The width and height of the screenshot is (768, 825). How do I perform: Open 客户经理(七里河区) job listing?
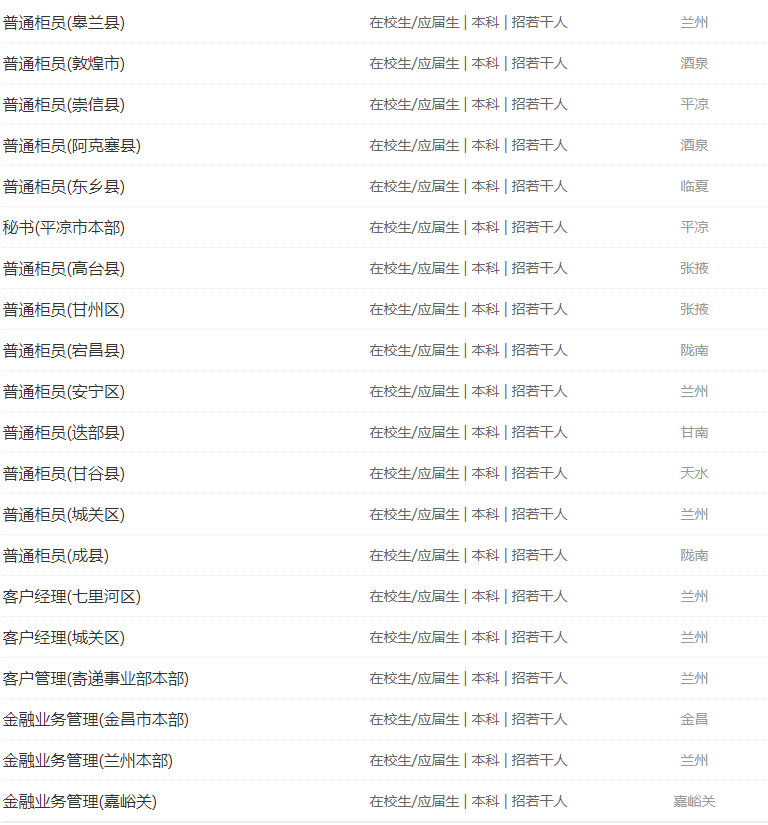[72, 596]
